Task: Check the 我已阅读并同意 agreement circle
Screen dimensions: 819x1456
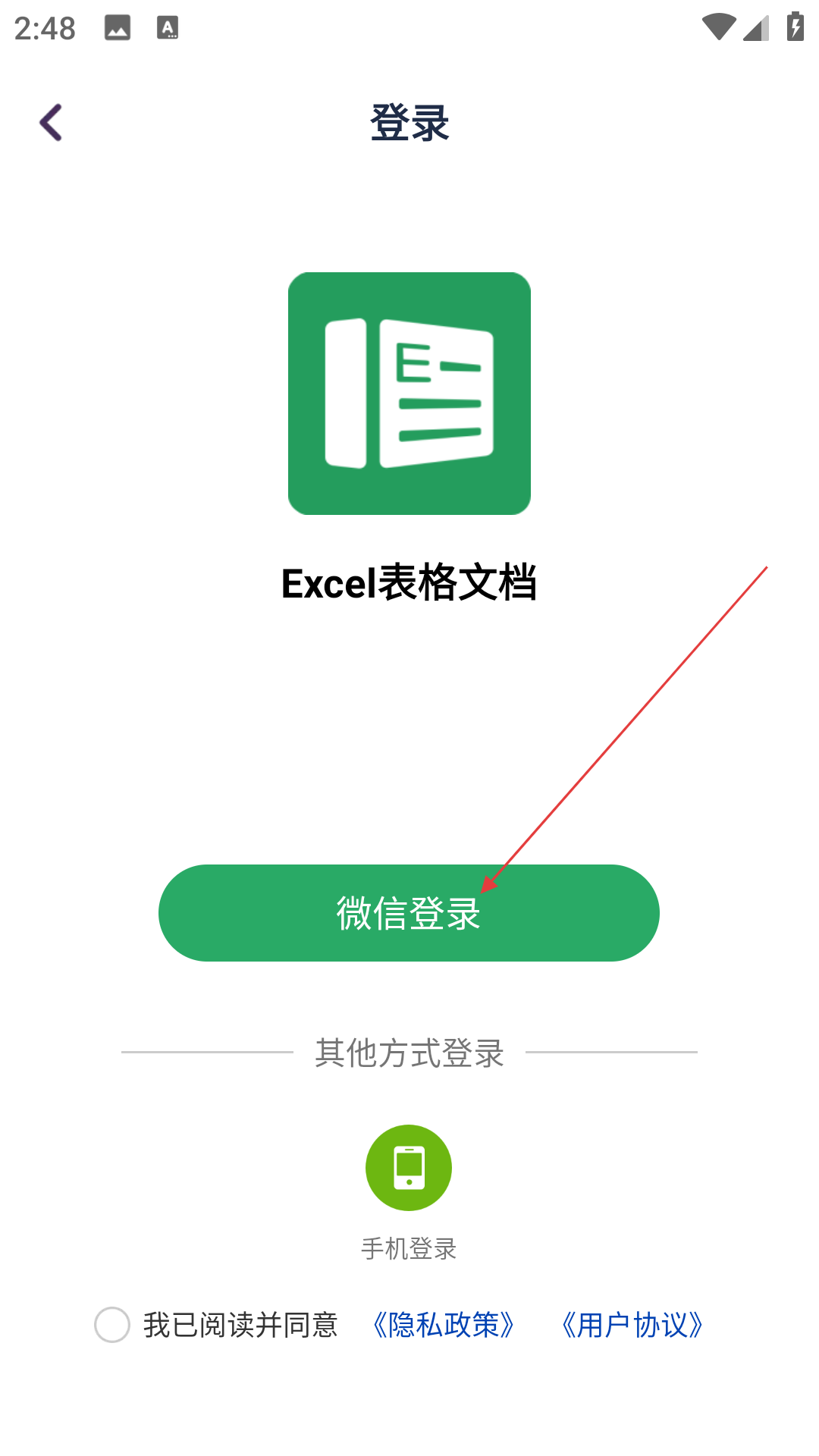Action: coord(112,1325)
